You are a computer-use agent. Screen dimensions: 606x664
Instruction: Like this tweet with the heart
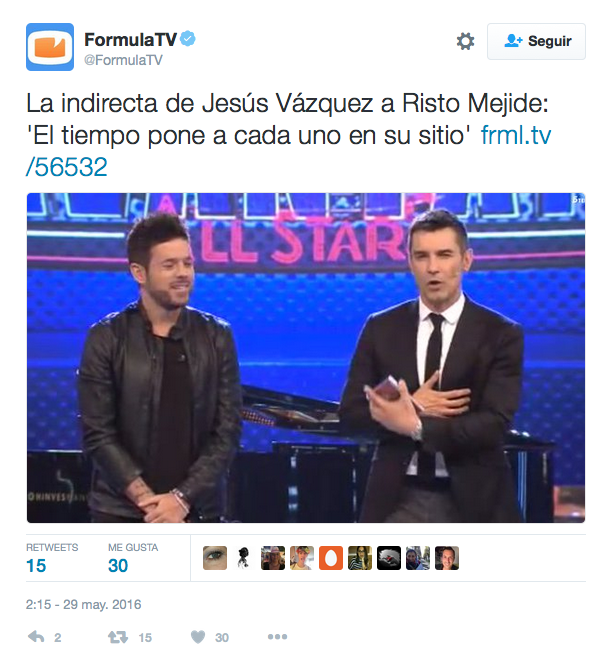[x=198, y=637]
